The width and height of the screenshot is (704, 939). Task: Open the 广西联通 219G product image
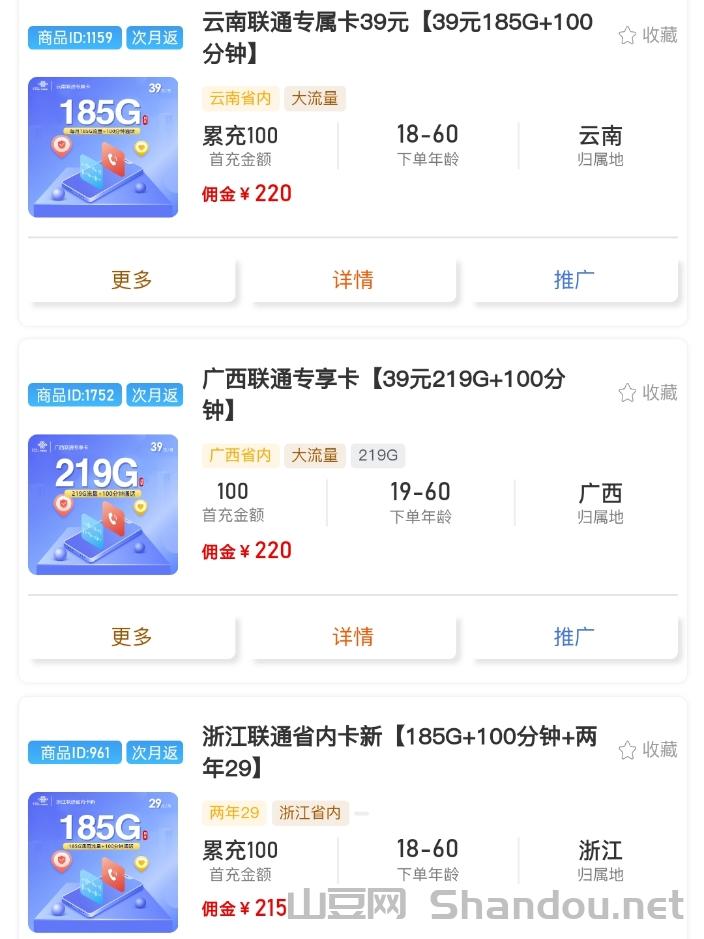tap(103, 504)
